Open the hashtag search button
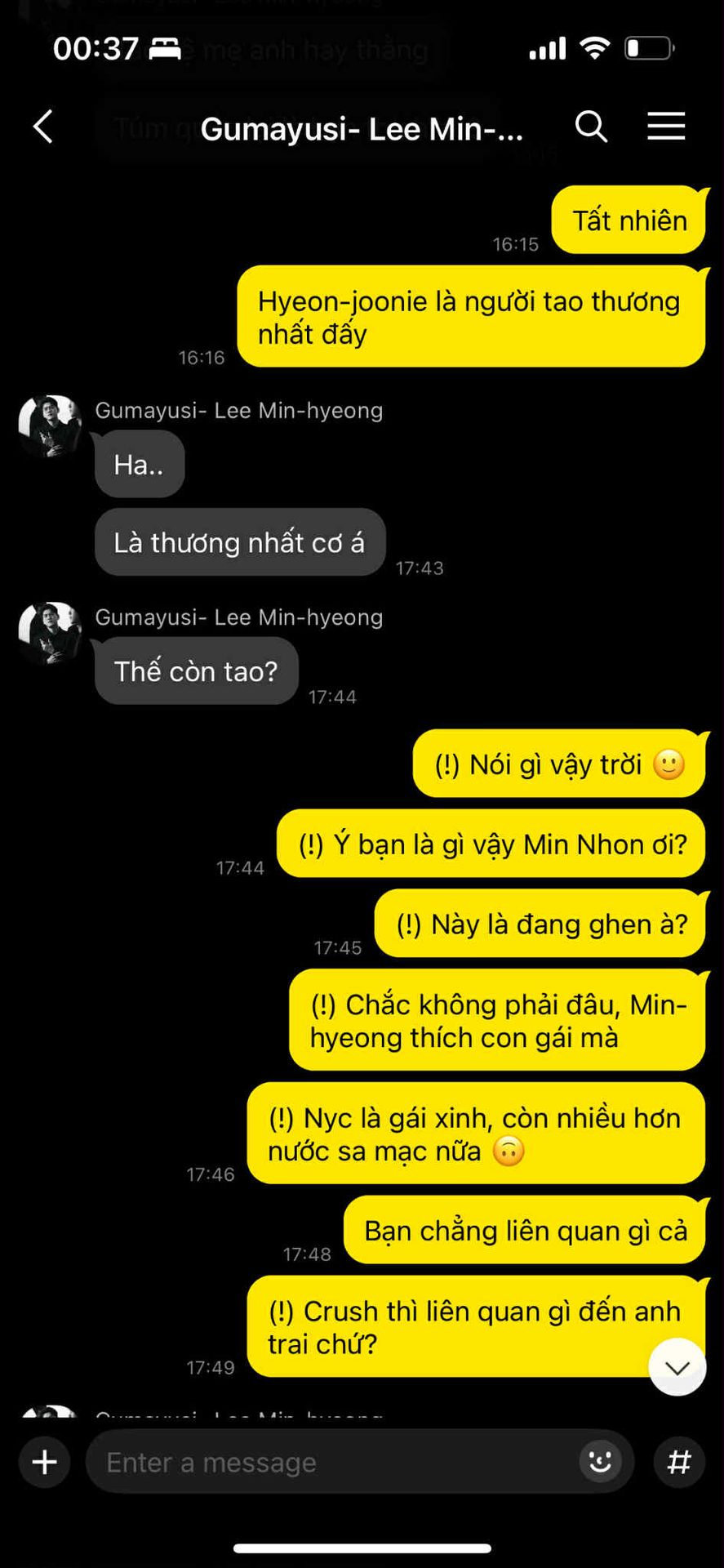 coord(679,1462)
